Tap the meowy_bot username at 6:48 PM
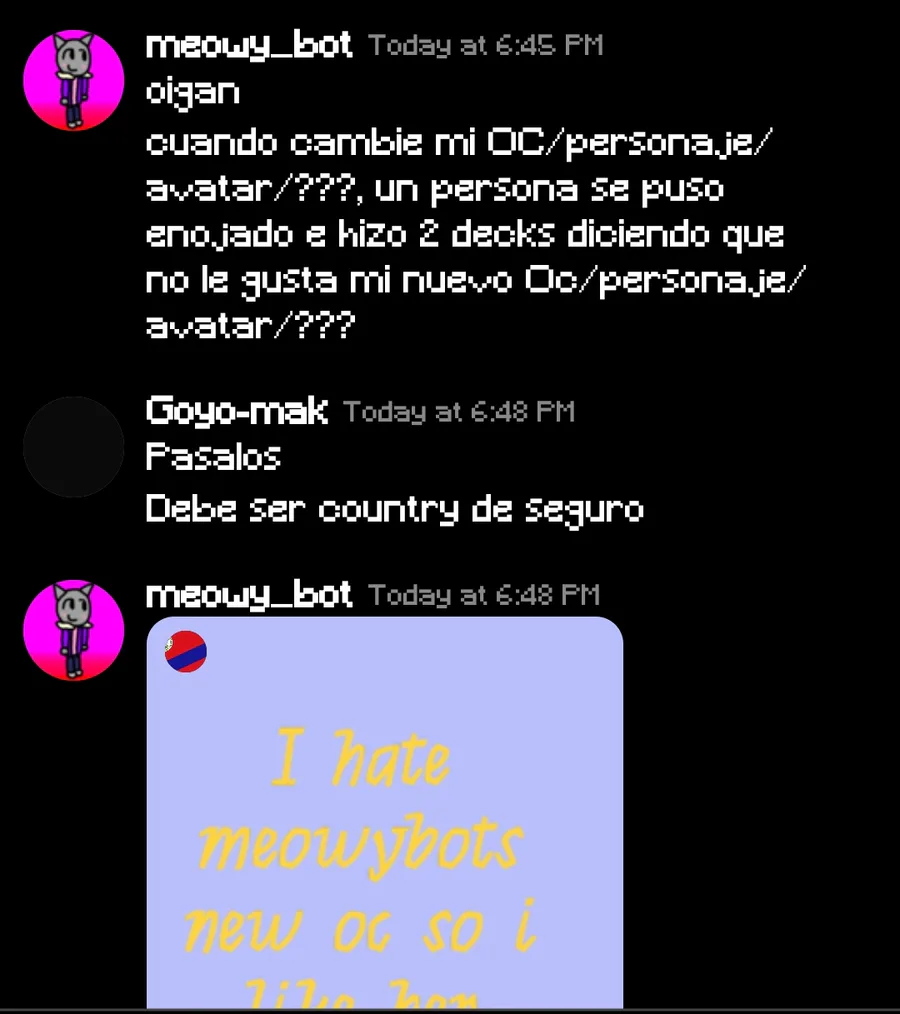This screenshot has height=1014, width=900. point(249,595)
